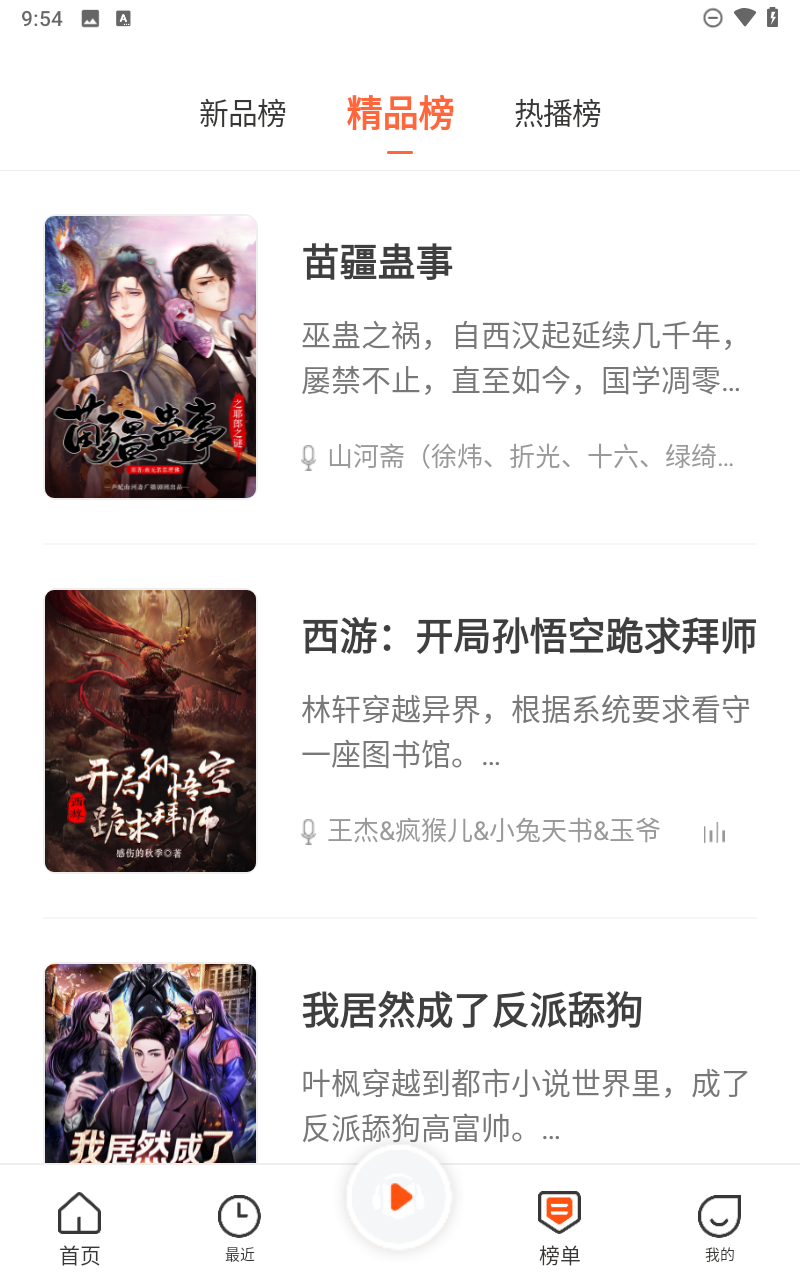Tap the cover of 开局孙悟空跪求拜师

click(x=151, y=731)
